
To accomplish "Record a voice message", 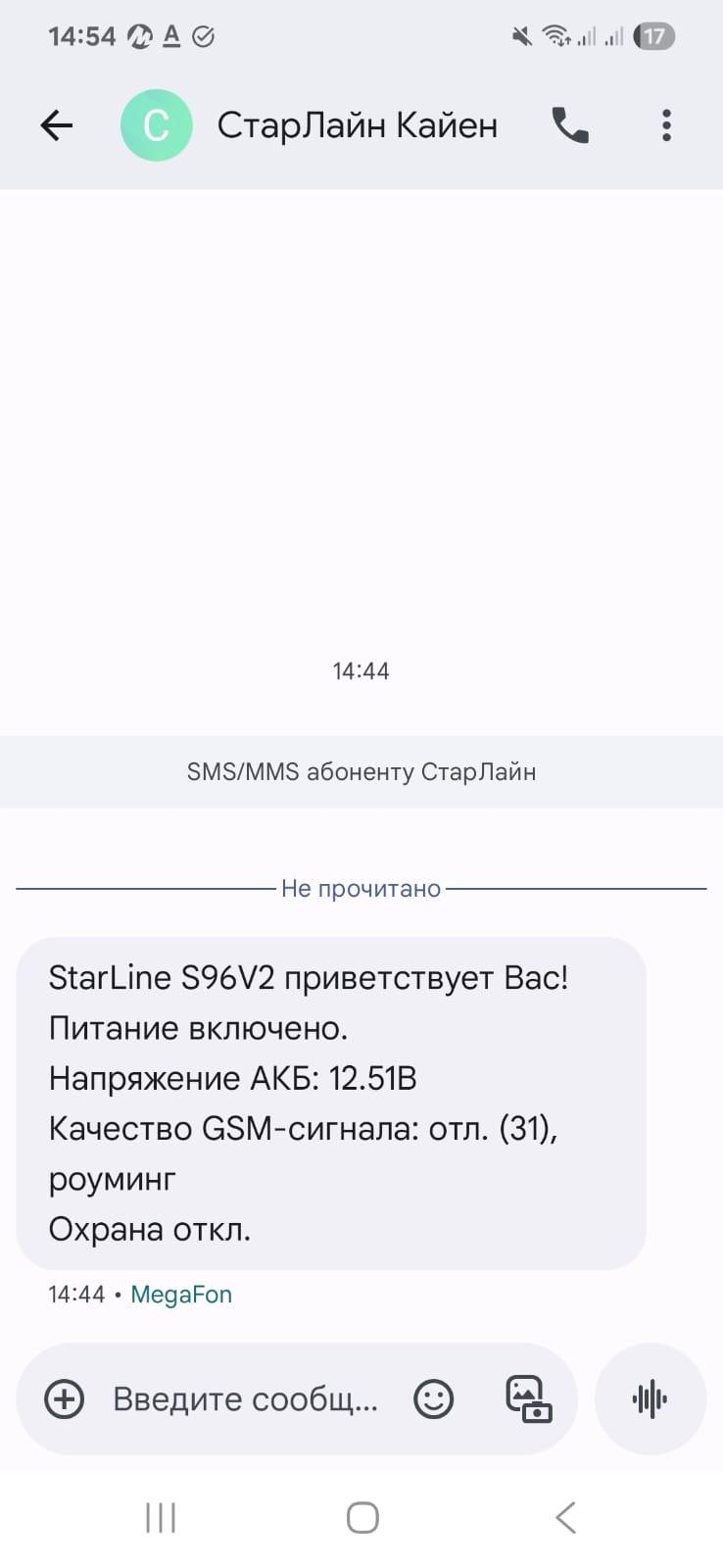I will pyautogui.click(x=650, y=1398).
